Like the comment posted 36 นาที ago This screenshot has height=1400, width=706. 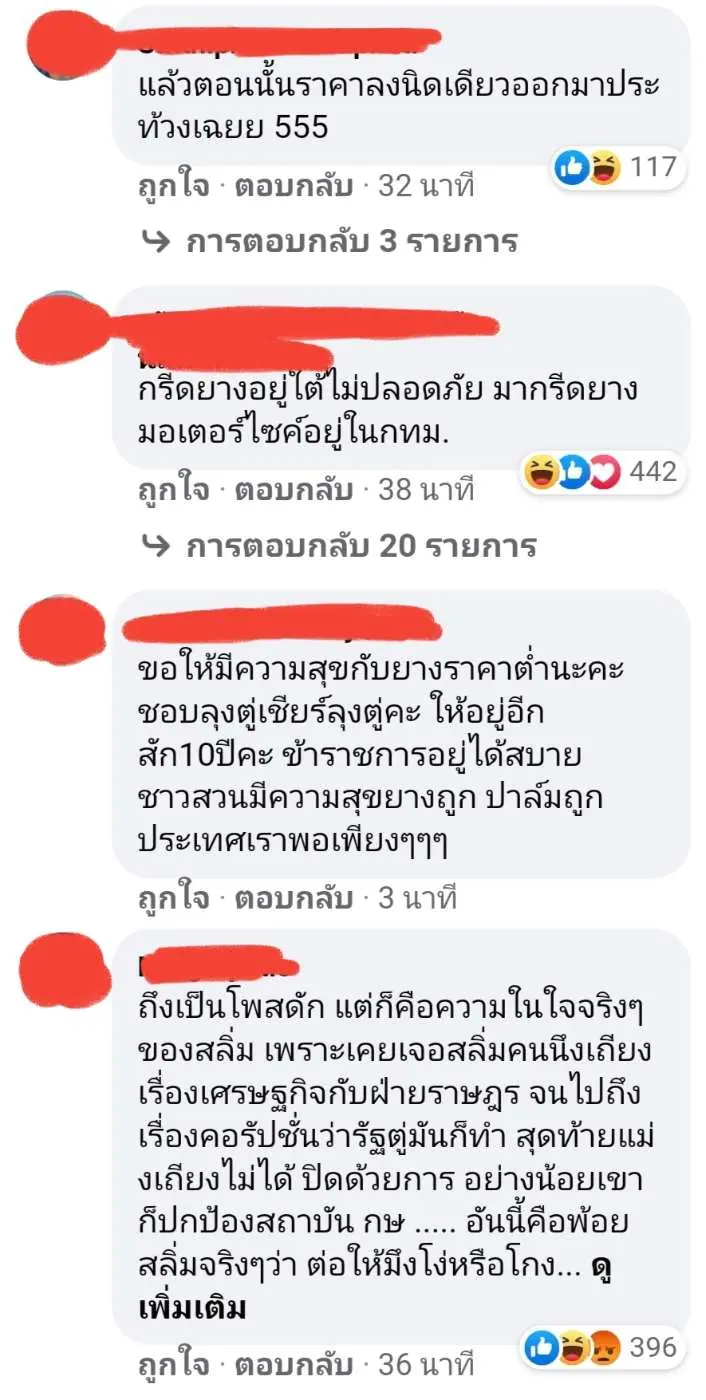[x=174, y=1364]
